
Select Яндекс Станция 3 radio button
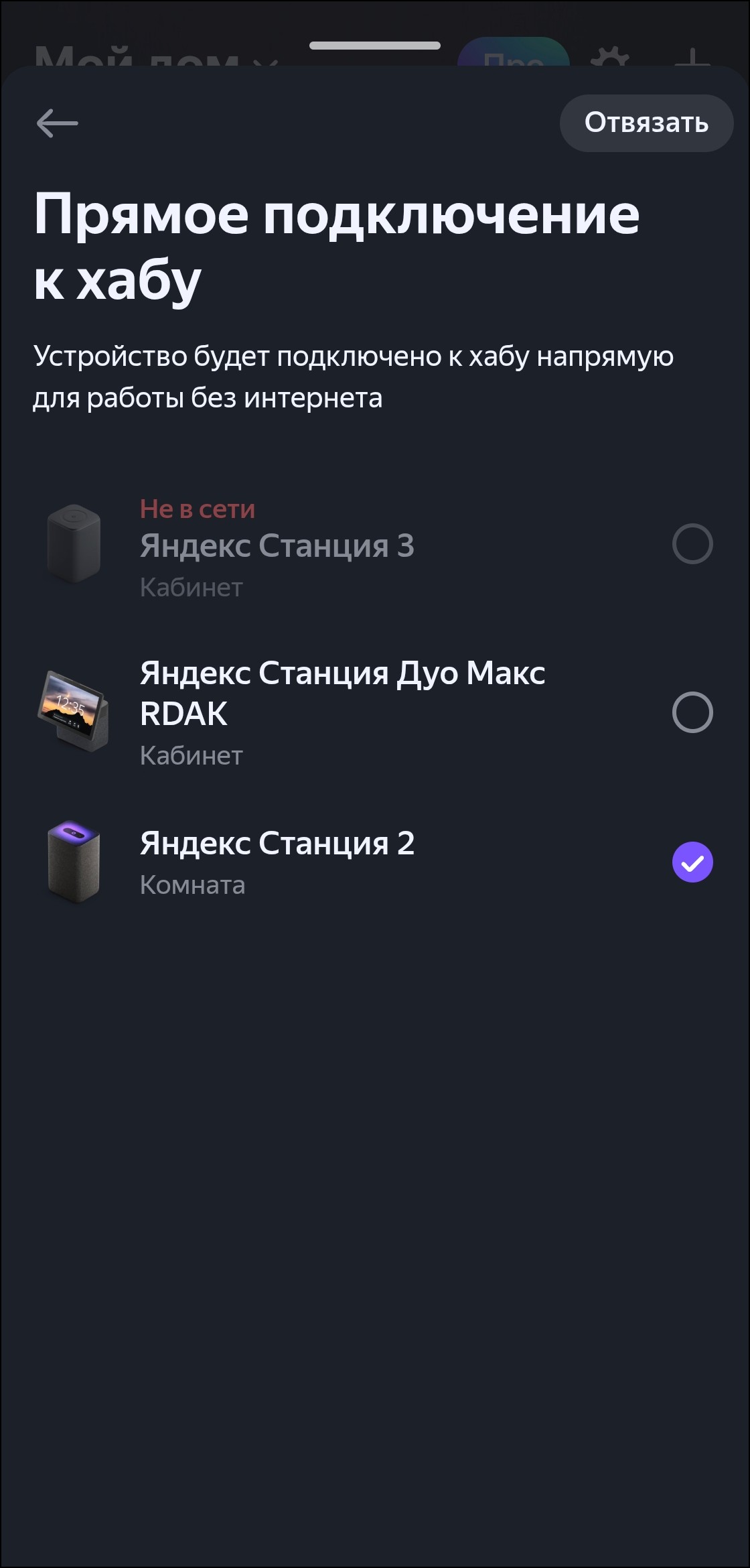pyautogui.click(x=692, y=543)
